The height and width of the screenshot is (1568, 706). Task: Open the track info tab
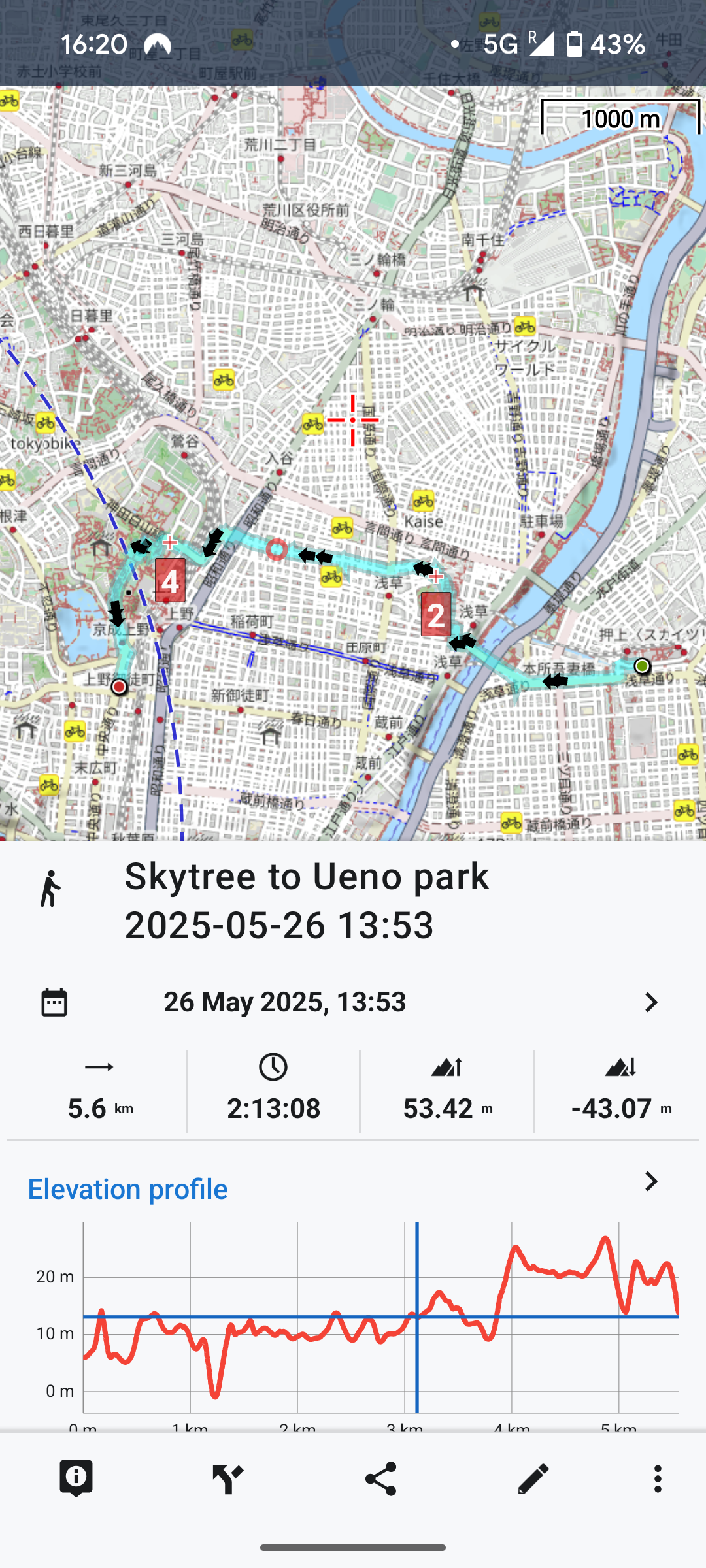[x=76, y=1478]
